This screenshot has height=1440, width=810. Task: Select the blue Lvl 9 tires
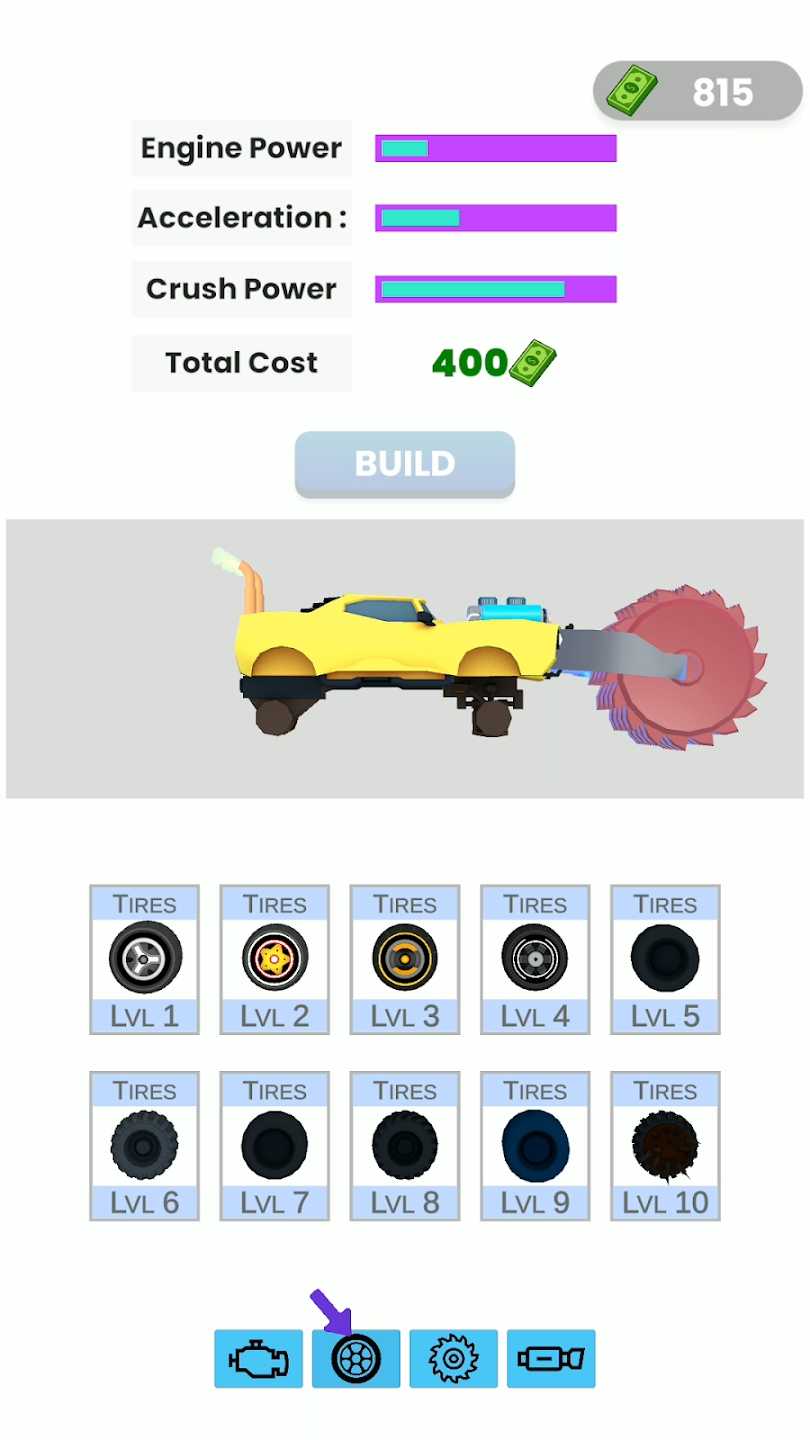click(x=534, y=1145)
